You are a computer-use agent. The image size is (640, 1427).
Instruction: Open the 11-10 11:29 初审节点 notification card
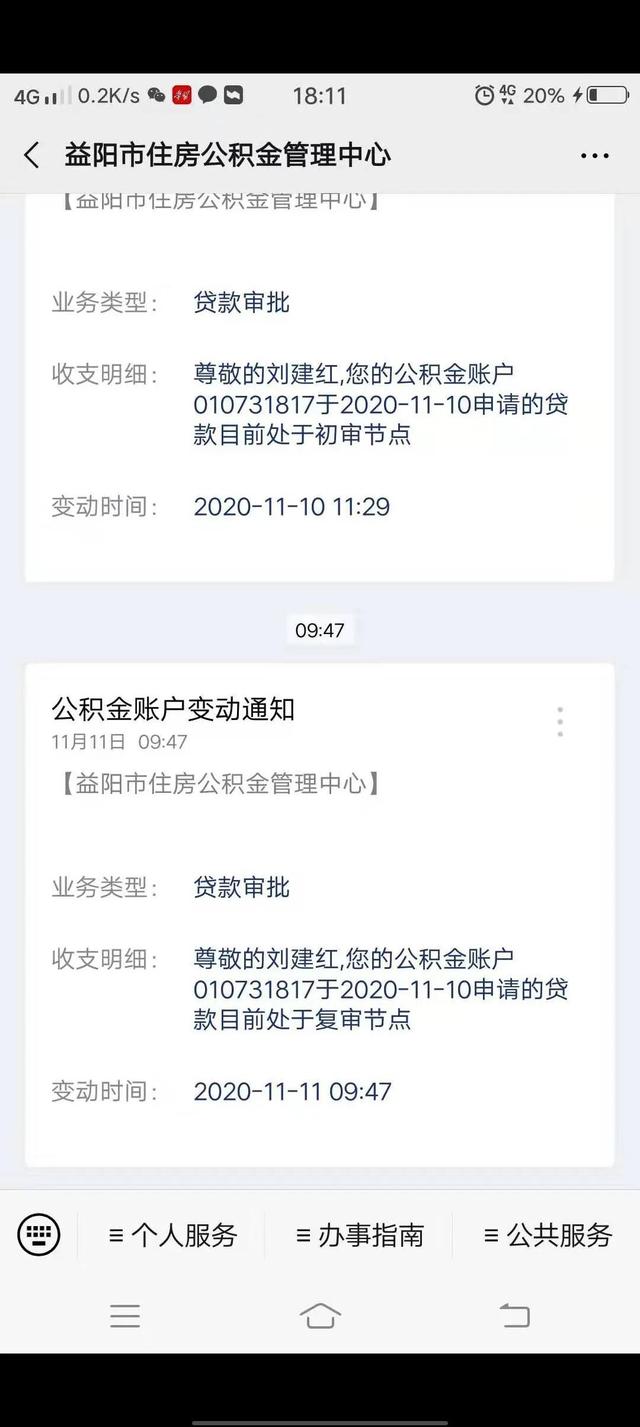pos(319,388)
